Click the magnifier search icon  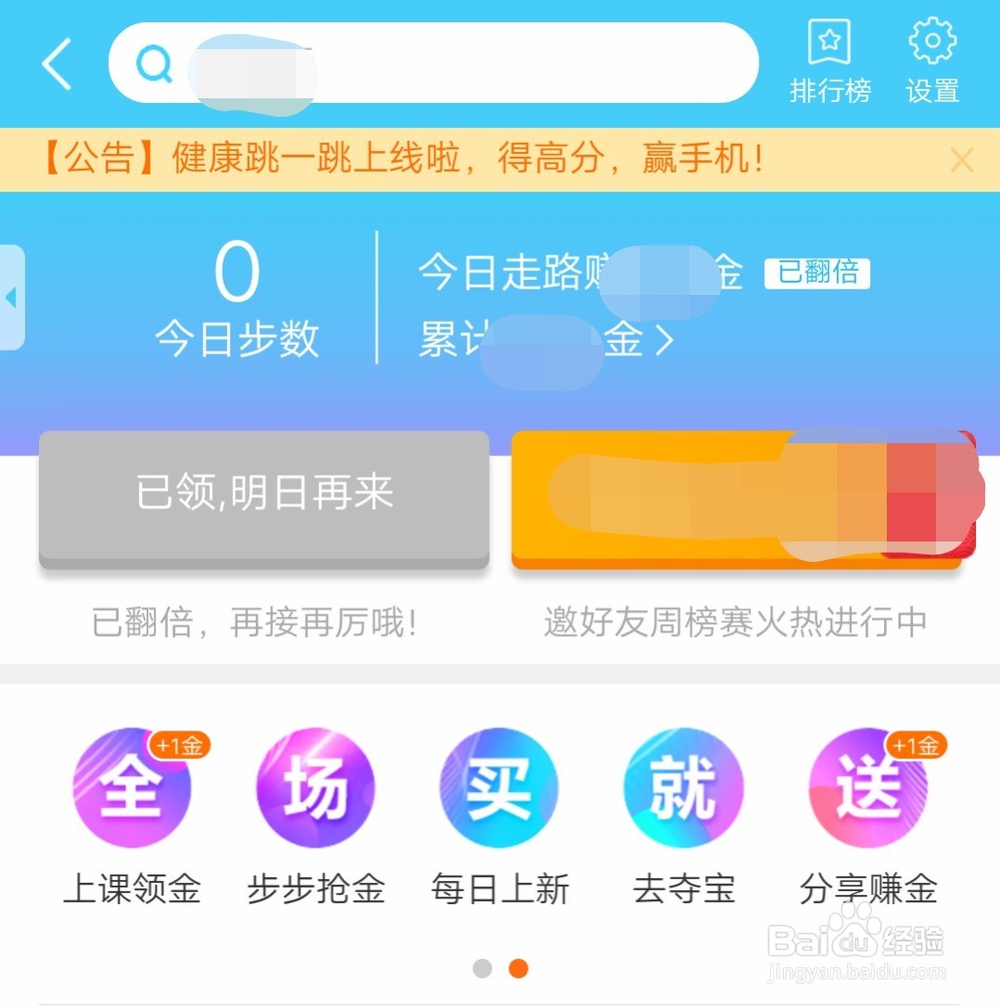[x=153, y=63]
